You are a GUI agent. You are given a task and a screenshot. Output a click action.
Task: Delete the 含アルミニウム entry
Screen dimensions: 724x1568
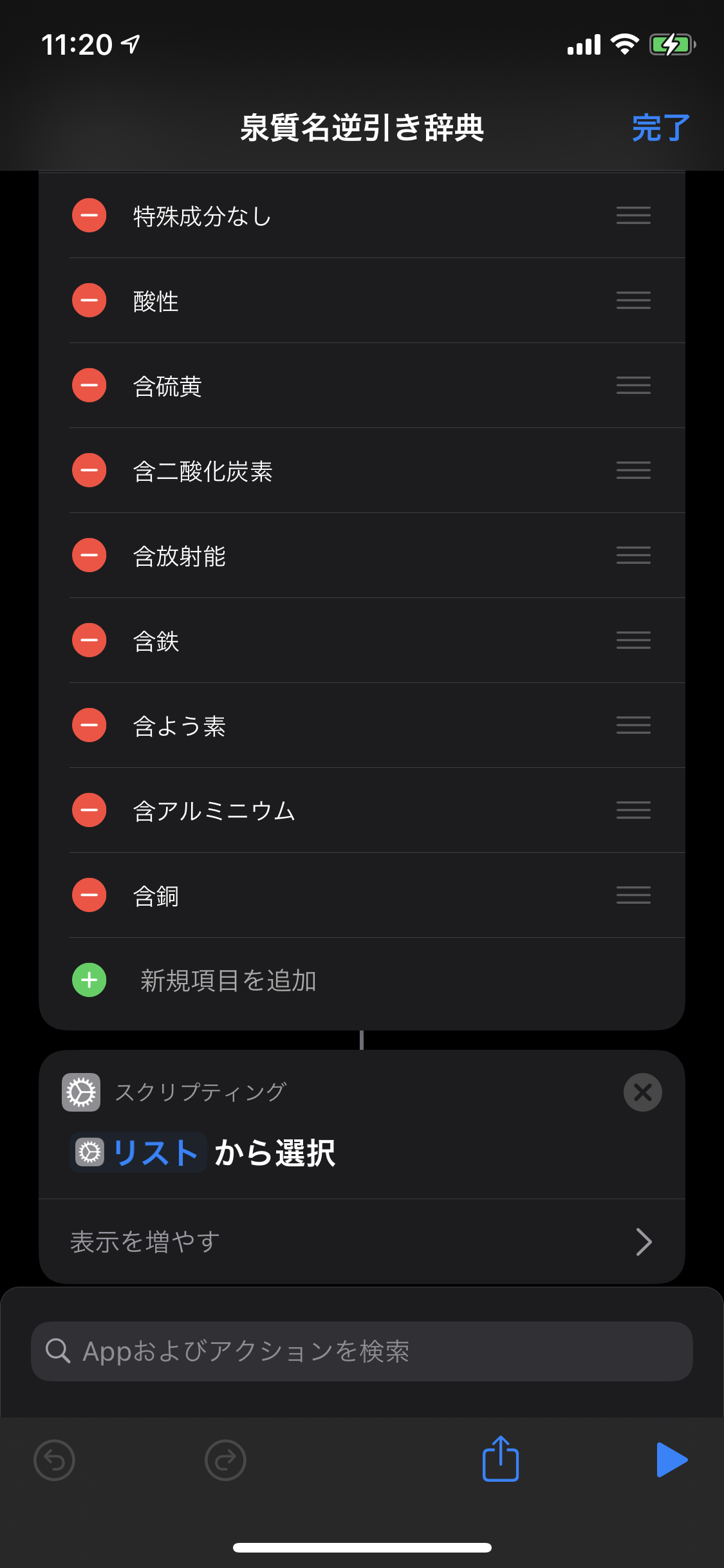[x=89, y=810]
